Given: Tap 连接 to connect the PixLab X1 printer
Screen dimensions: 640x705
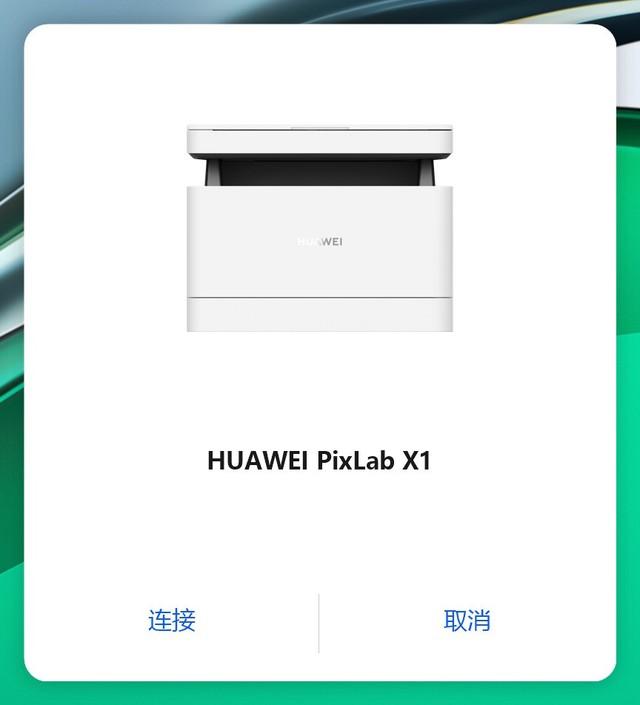Looking at the screenshot, I should click(x=172, y=620).
